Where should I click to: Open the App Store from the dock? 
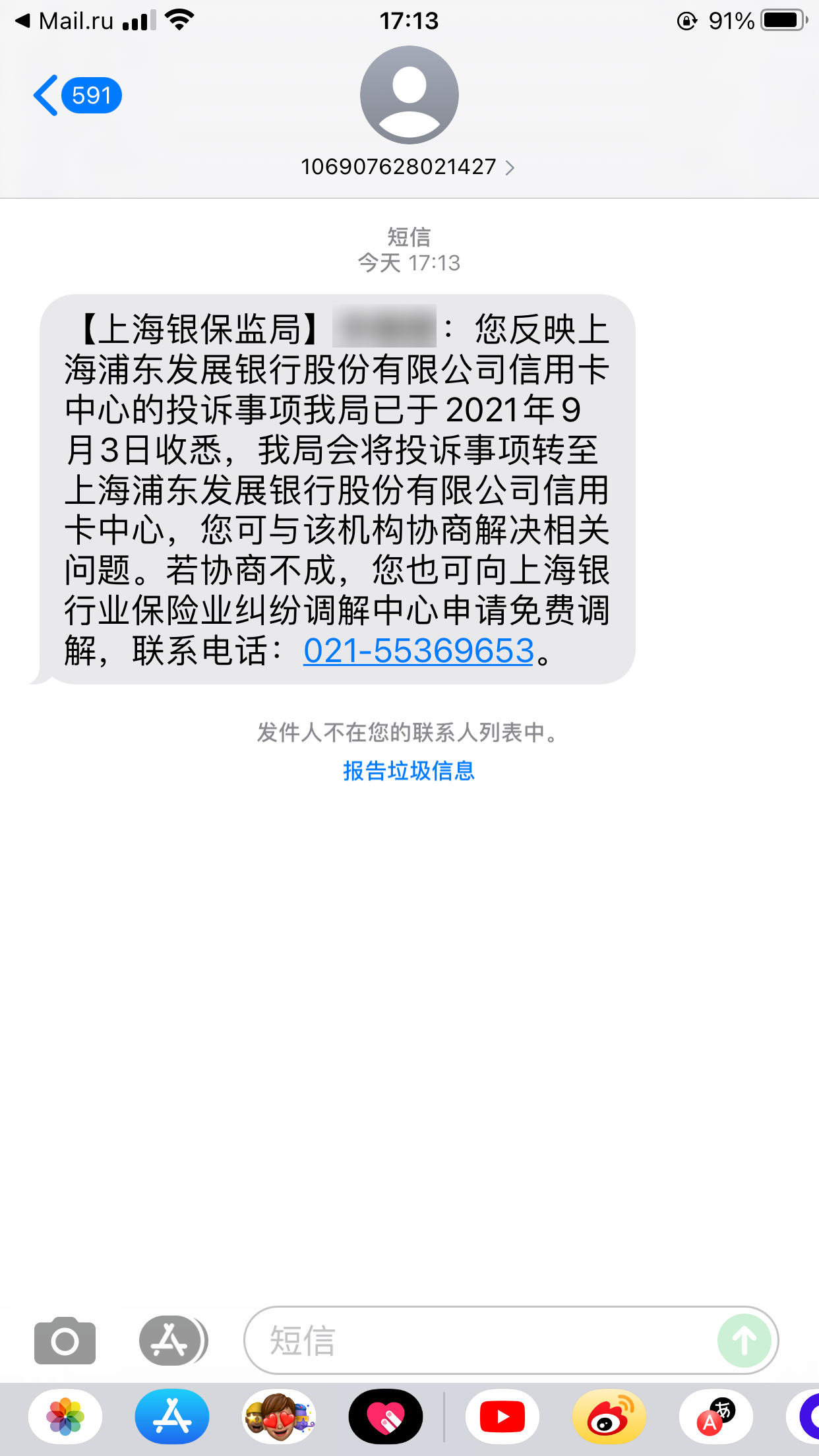tap(172, 1416)
